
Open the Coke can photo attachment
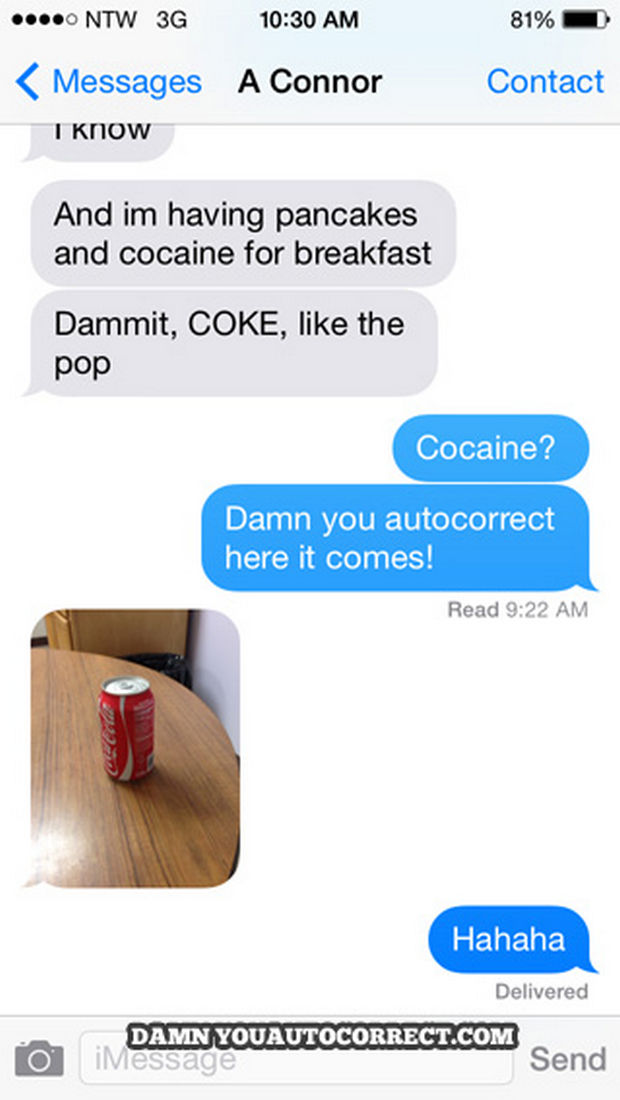click(x=136, y=748)
